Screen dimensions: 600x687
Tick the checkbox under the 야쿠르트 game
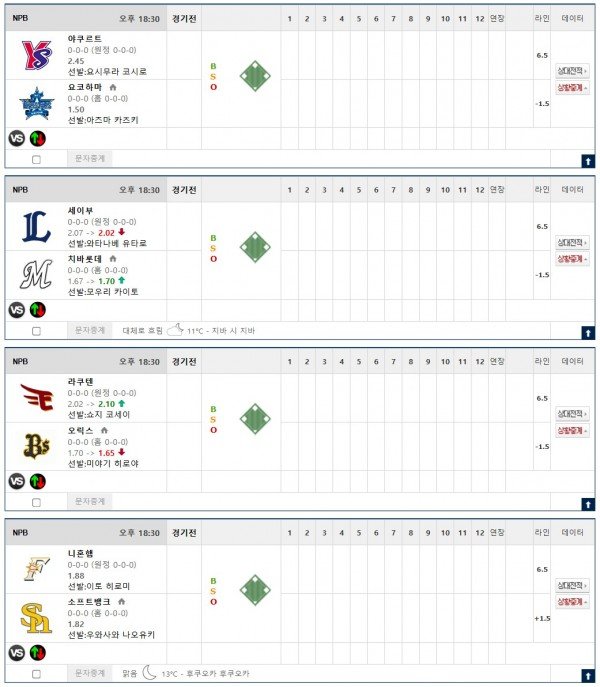[x=36, y=159]
